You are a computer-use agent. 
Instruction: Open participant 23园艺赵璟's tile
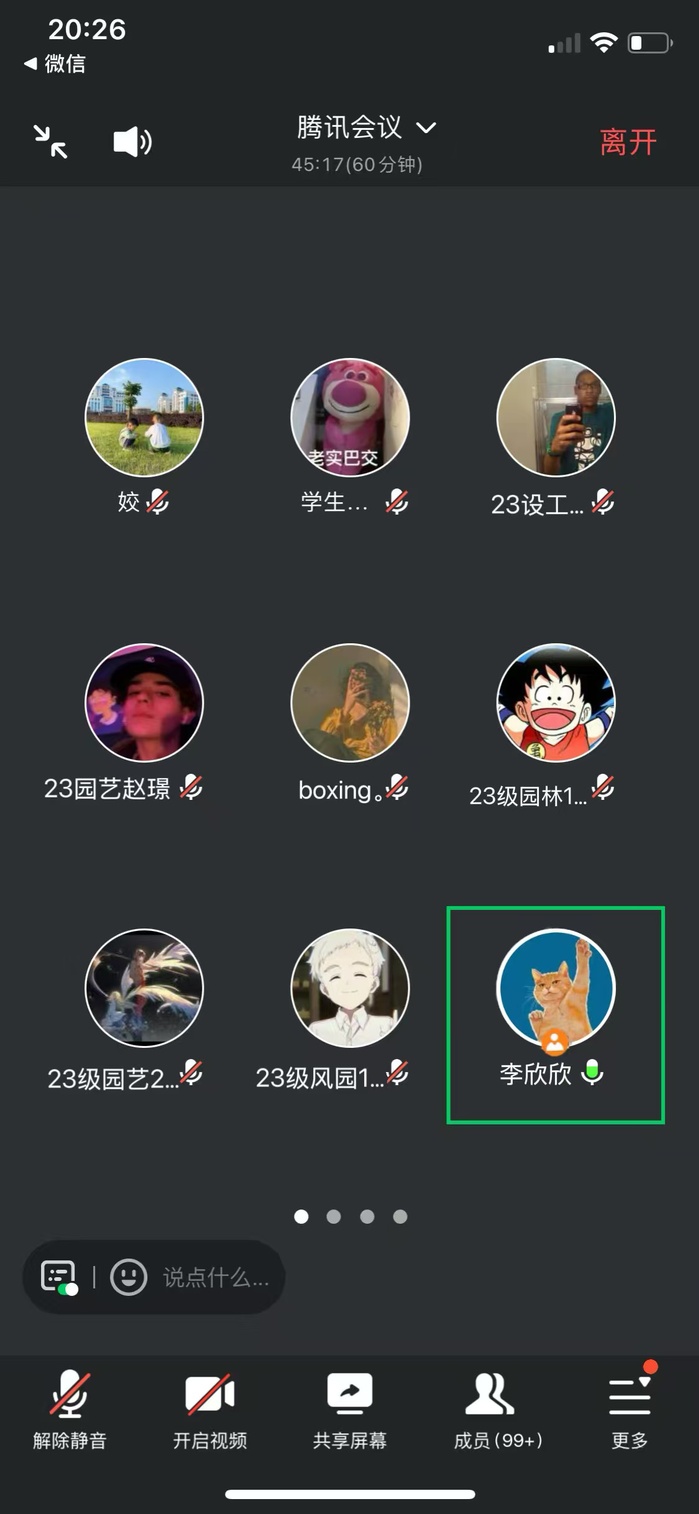pos(144,703)
